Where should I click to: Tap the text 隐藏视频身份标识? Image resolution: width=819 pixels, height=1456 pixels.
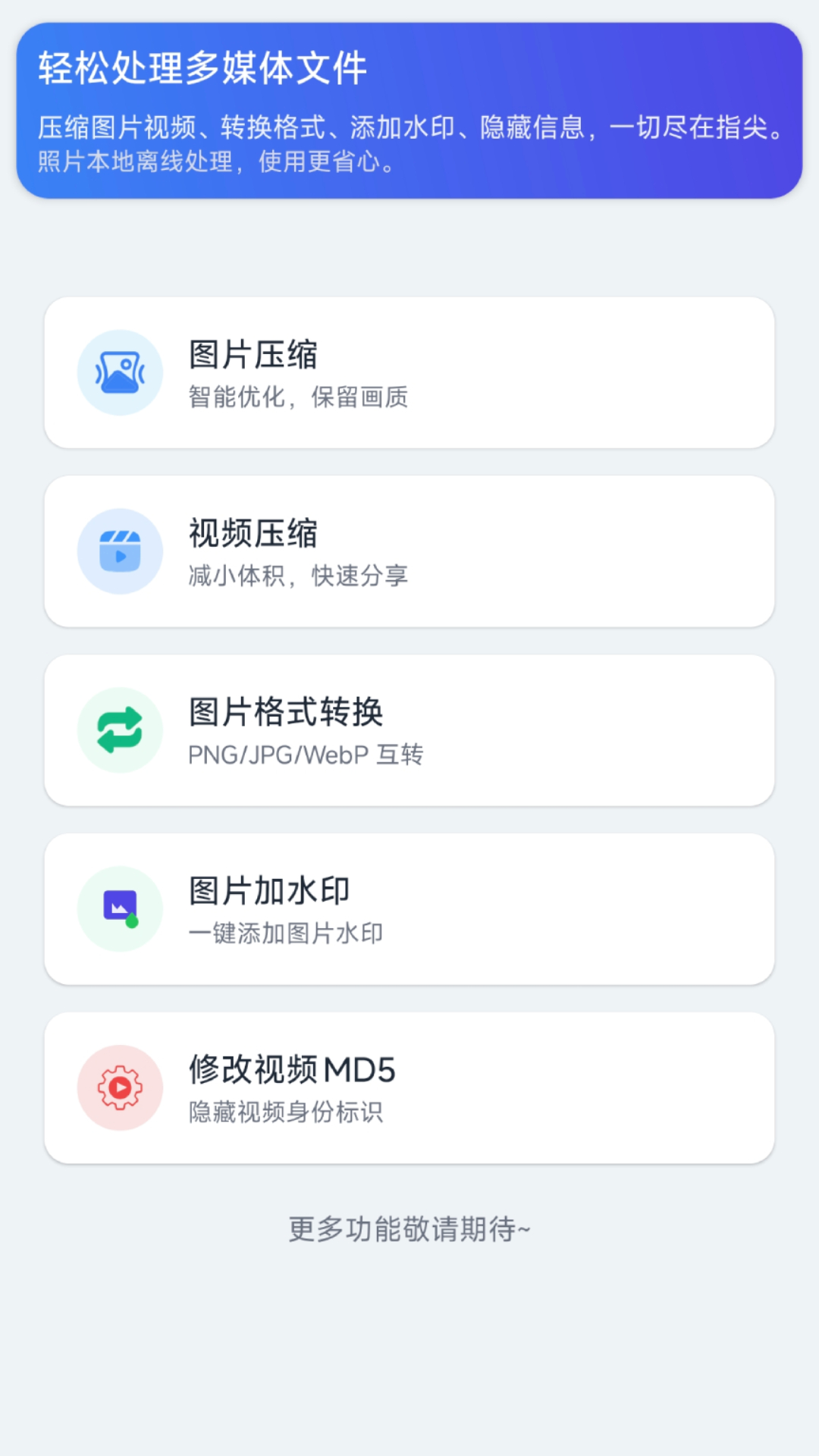(287, 1113)
